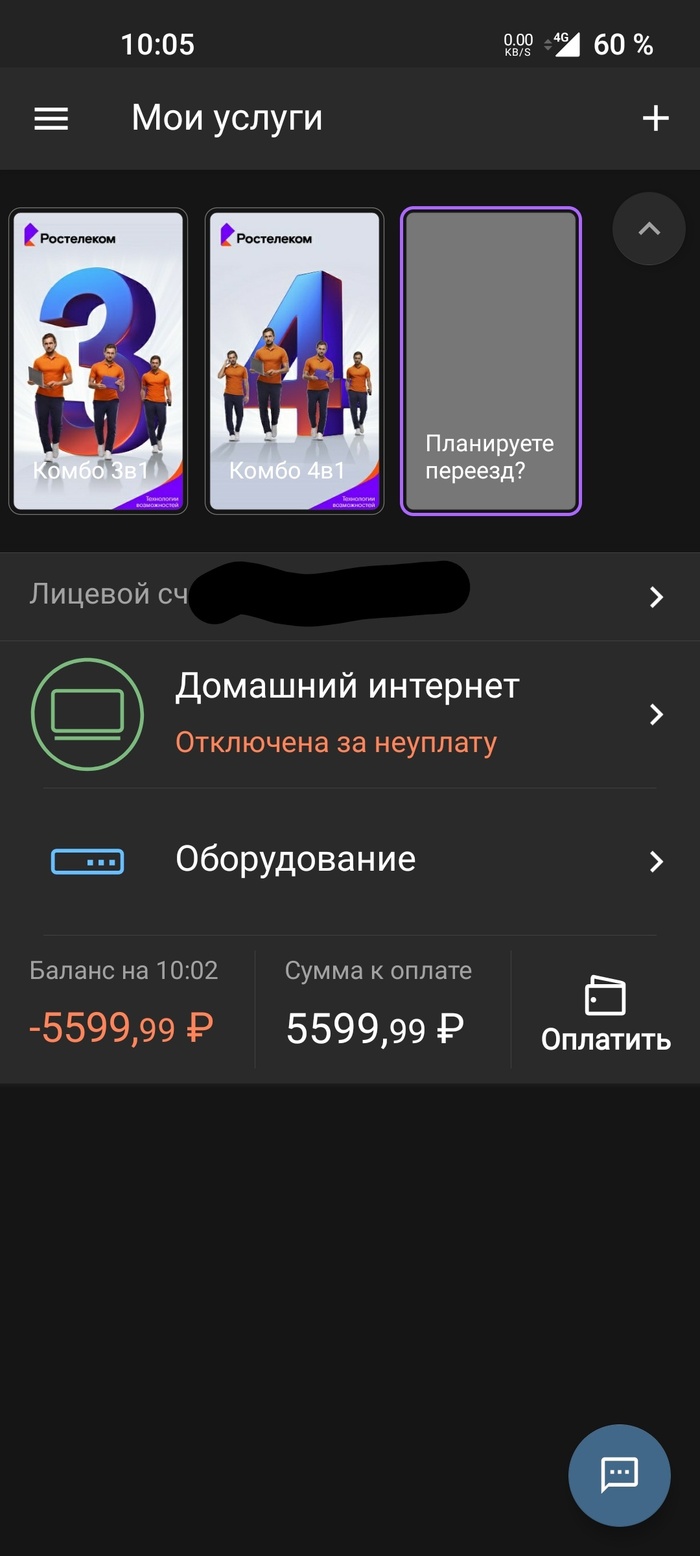Add a new service with plus icon
This screenshot has height=1556, width=700.
pos(655,119)
